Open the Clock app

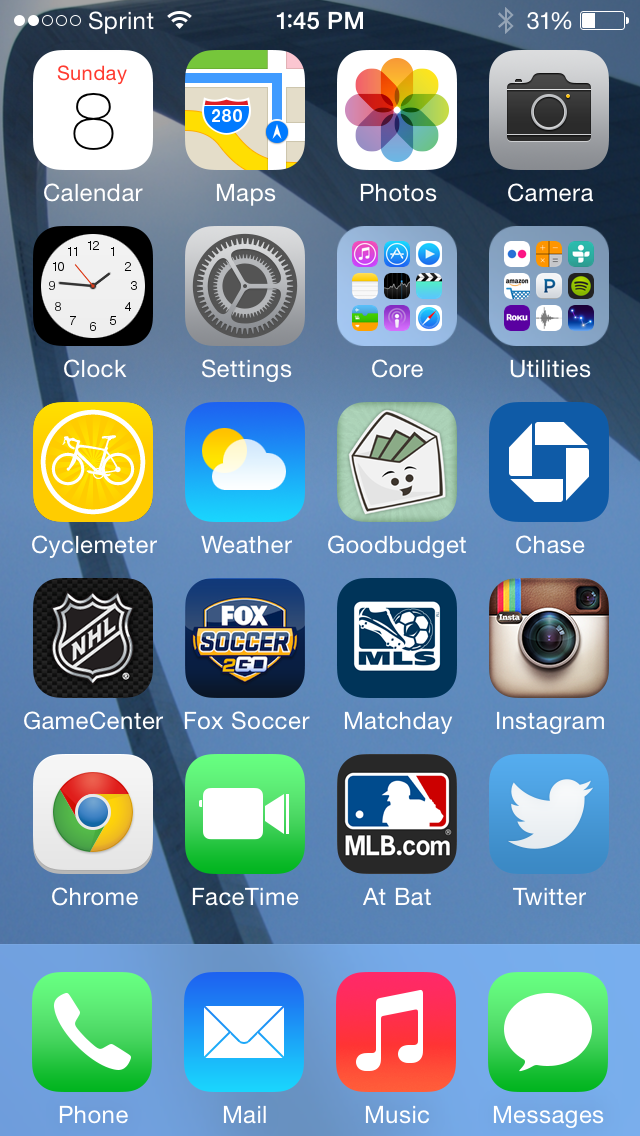coord(93,286)
